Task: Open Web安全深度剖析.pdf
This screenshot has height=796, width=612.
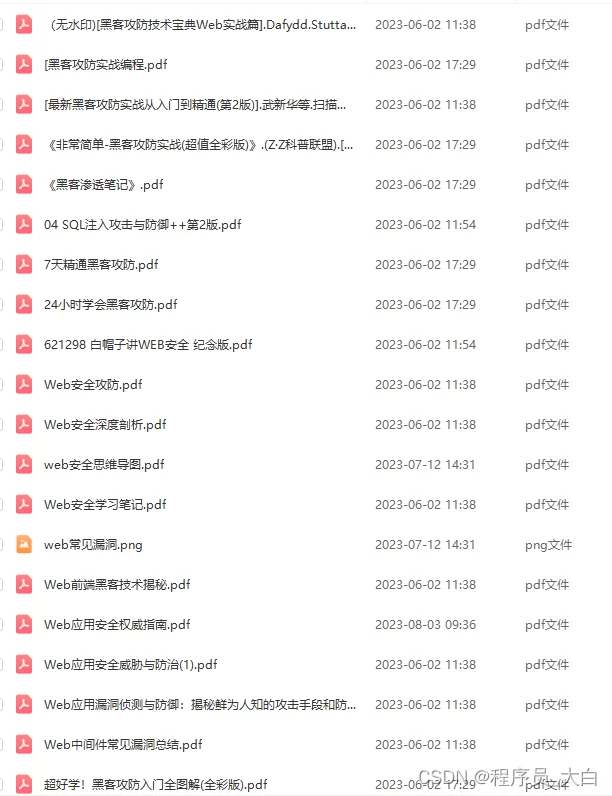Action: pos(105,425)
